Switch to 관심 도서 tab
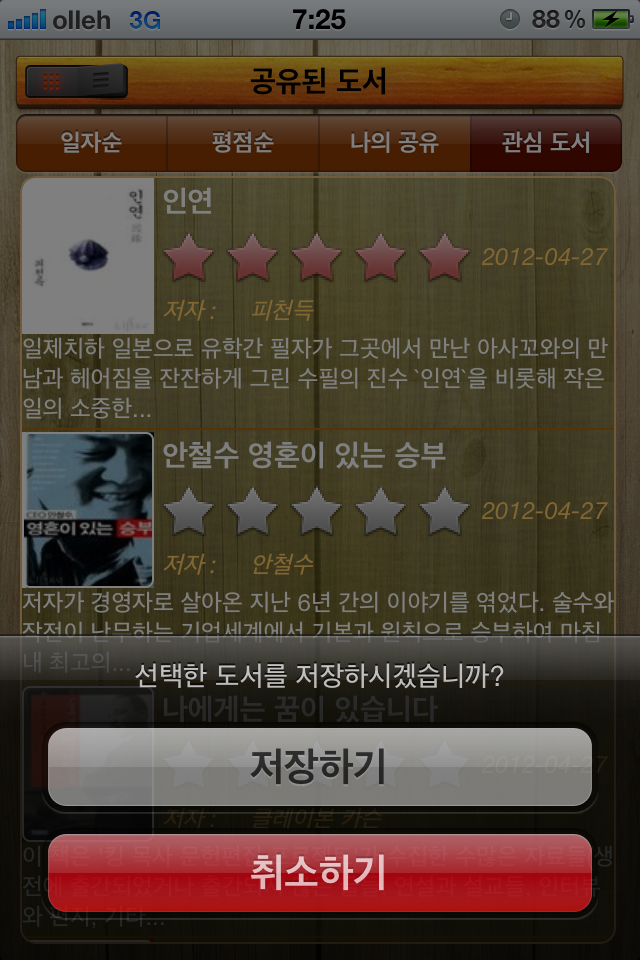The width and height of the screenshot is (640, 960). pyautogui.click(x=545, y=143)
